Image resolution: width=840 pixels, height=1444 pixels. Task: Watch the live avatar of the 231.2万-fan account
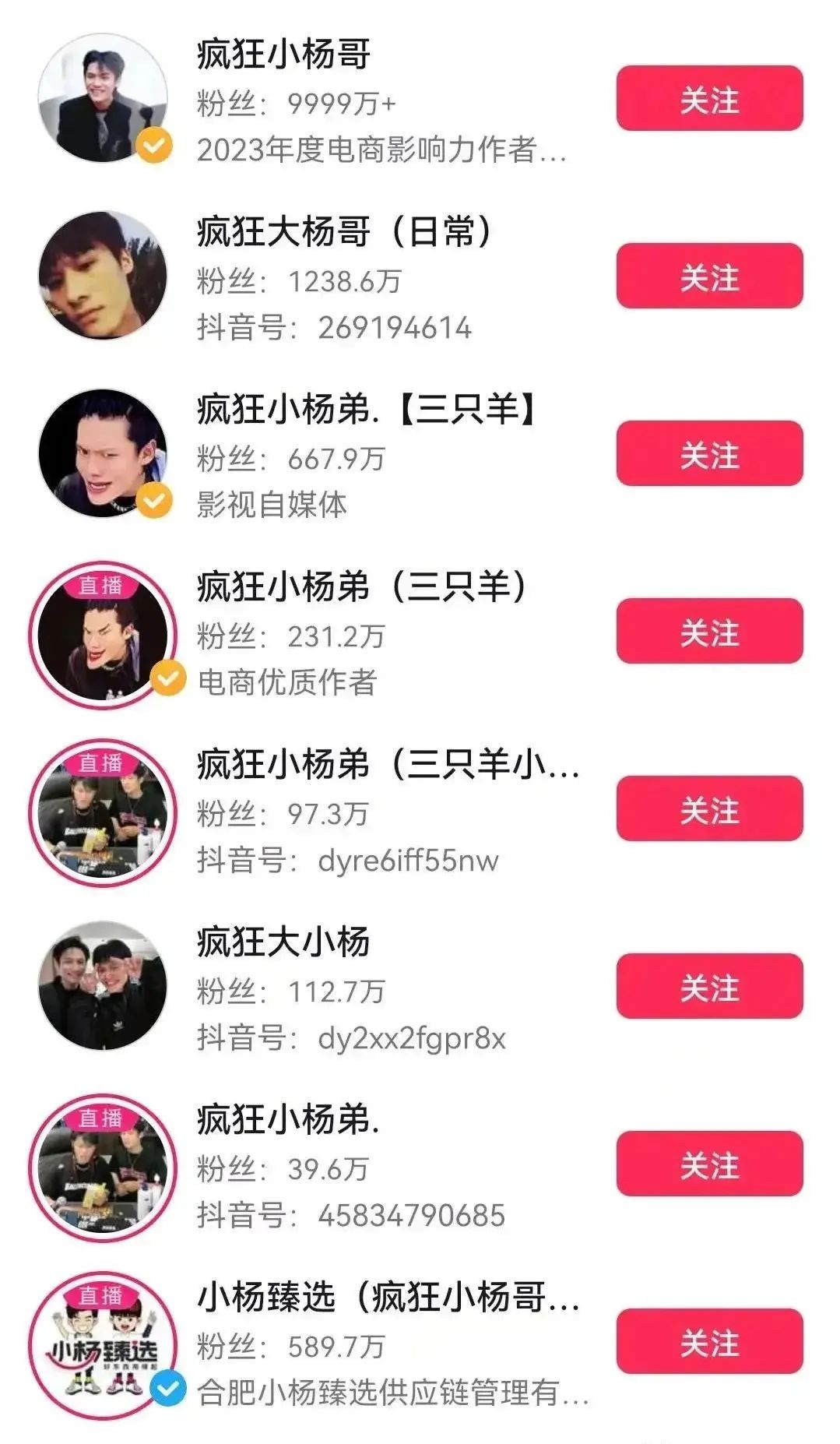[x=103, y=635]
